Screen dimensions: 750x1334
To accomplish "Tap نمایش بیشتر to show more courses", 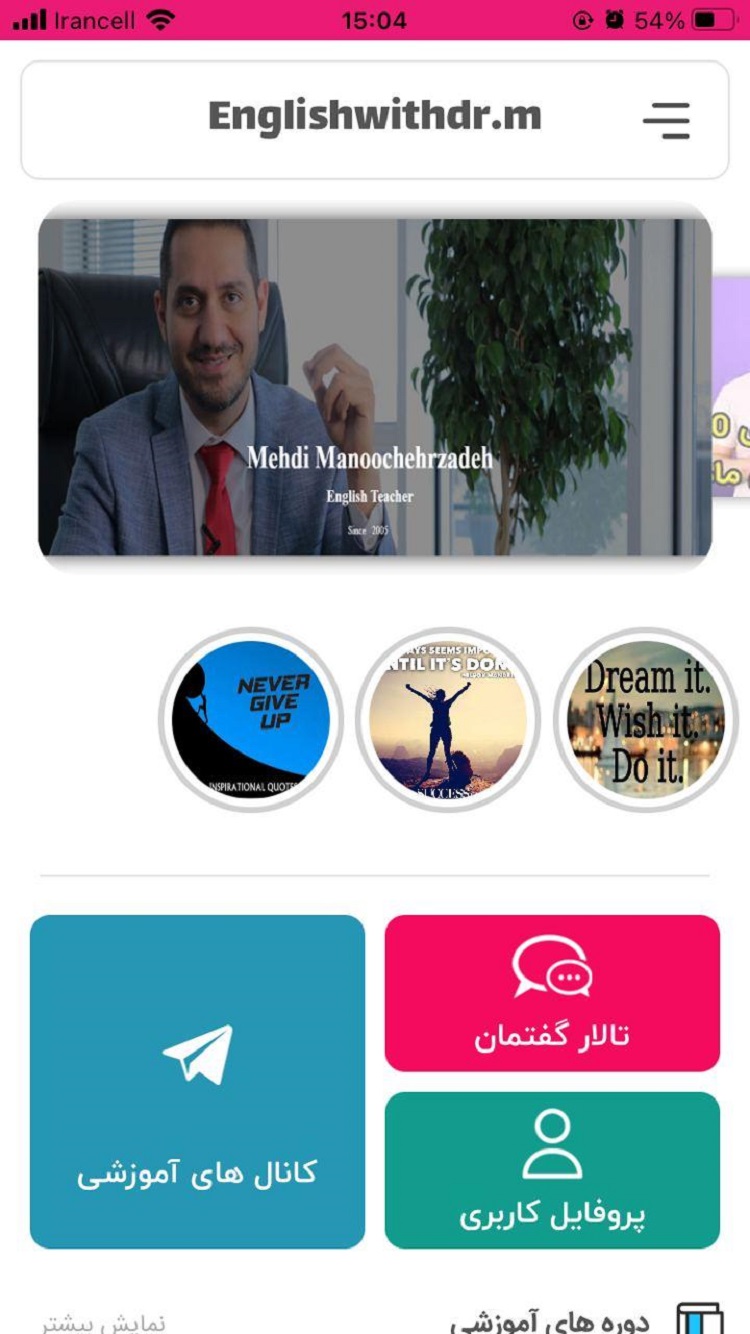I will 104,1322.
